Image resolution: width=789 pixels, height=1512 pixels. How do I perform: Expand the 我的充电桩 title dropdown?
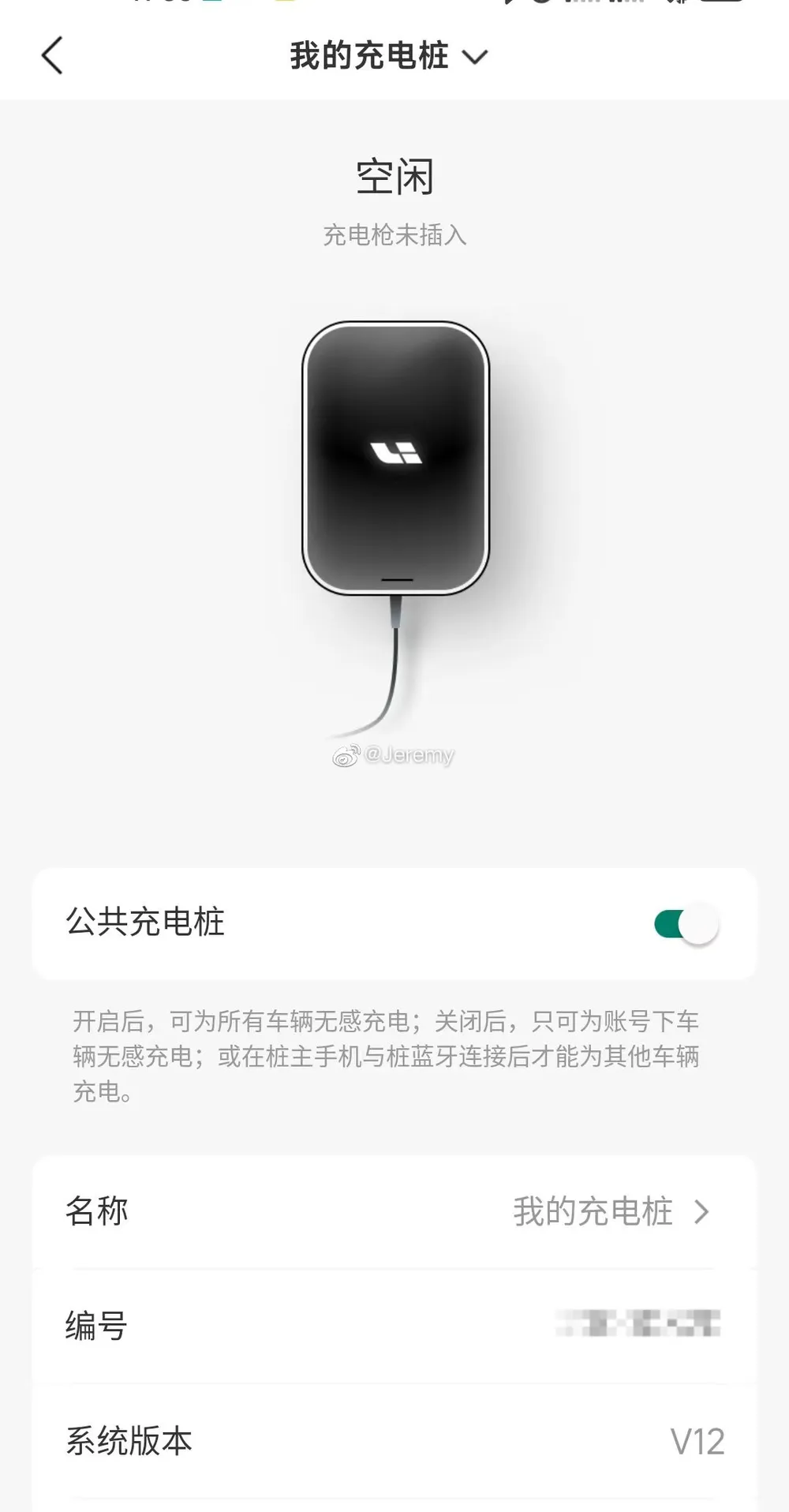[389, 56]
